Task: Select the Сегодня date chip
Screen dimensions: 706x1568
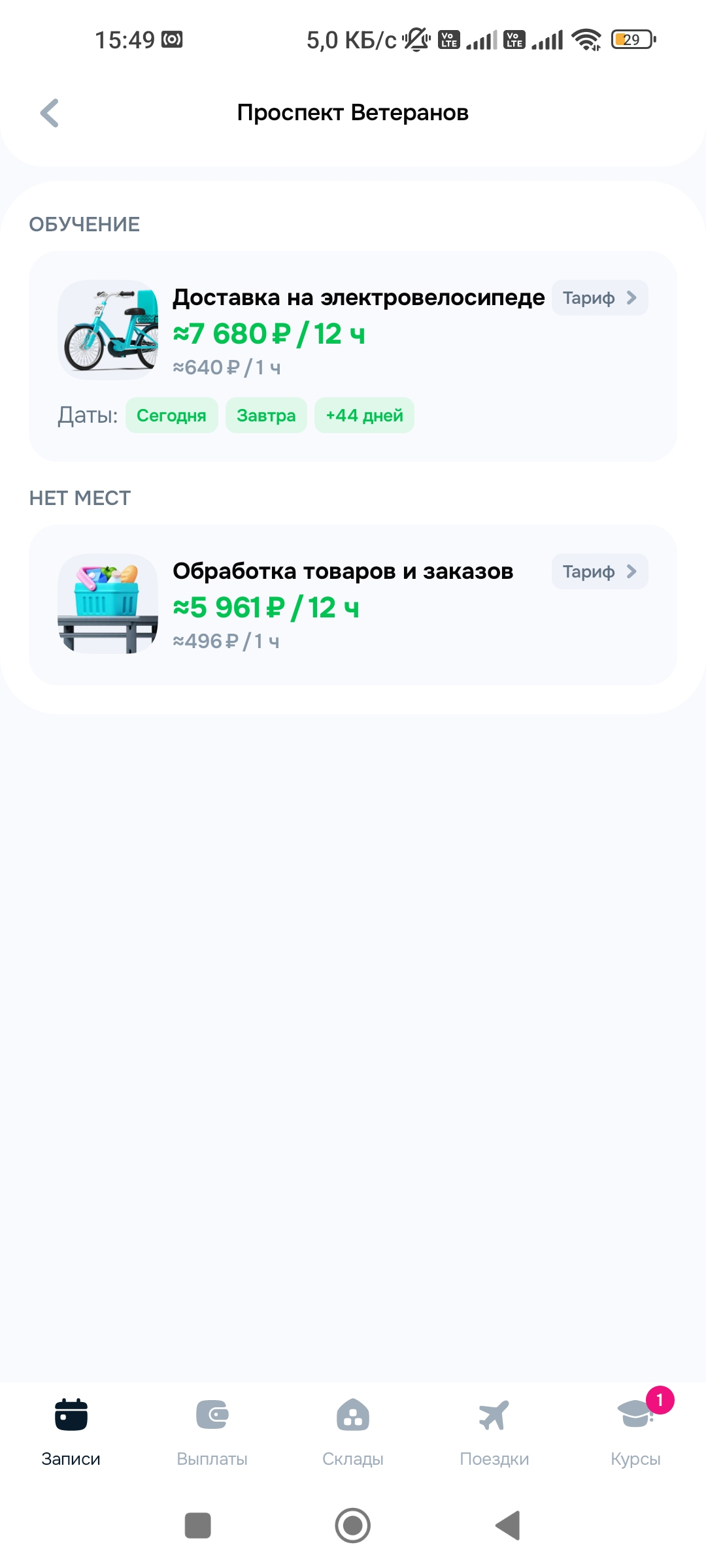Action: [x=171, y=416]
